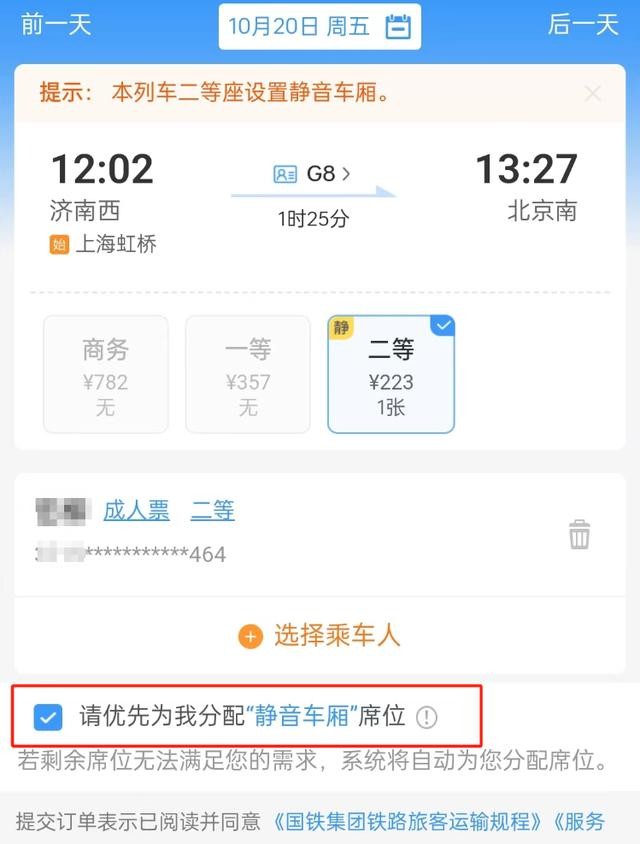This screenshot has width=640, height=844.
Task: Select the 二等 seat class at ¥223
Action: click(x=391, y=374)
